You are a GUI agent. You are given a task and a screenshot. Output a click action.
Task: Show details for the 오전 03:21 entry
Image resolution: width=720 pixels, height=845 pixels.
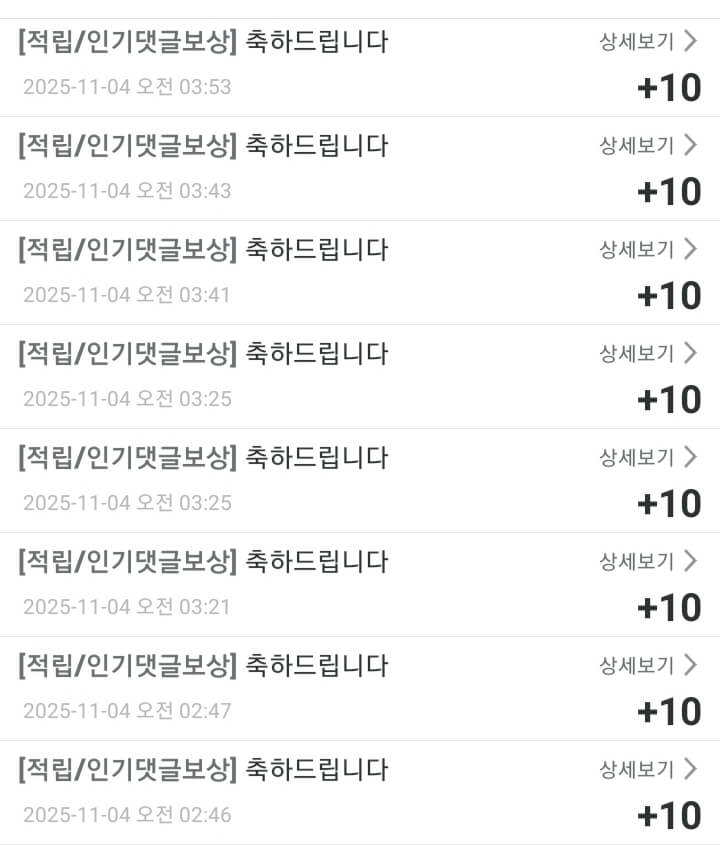click(x=647, y=562)
